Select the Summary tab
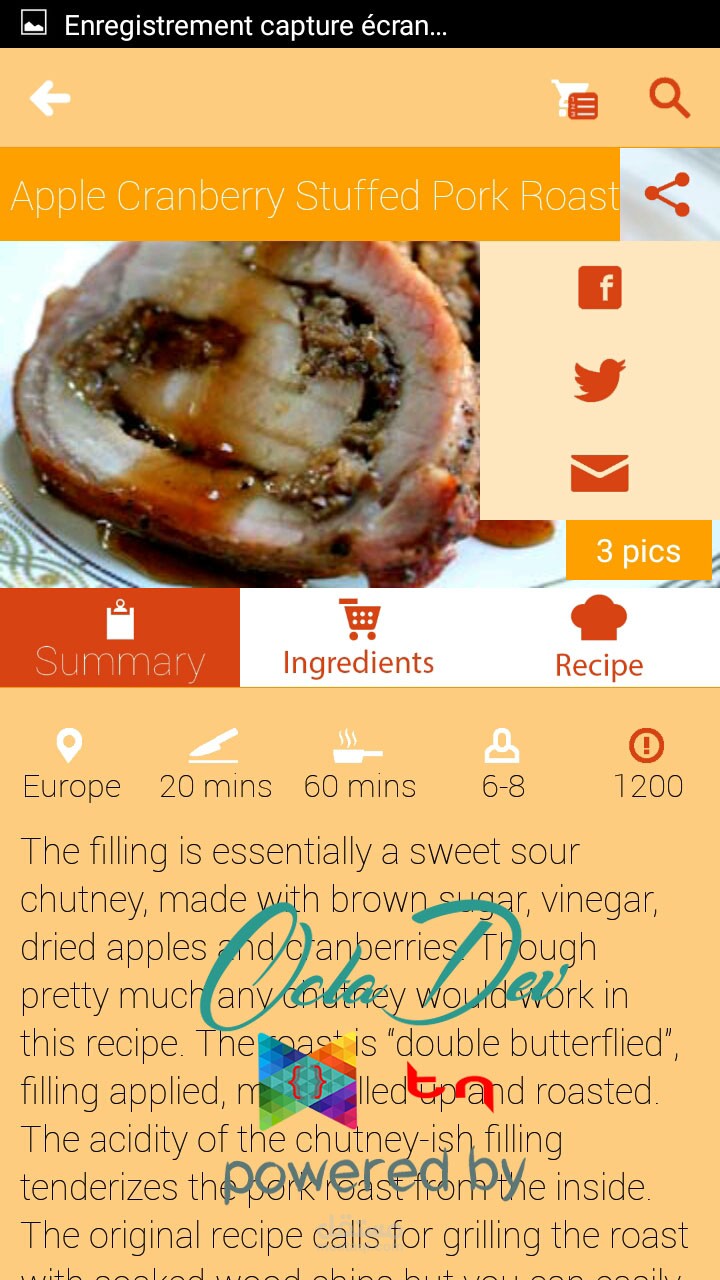This screenshot has height=1280, width=720. pos(120,638)
